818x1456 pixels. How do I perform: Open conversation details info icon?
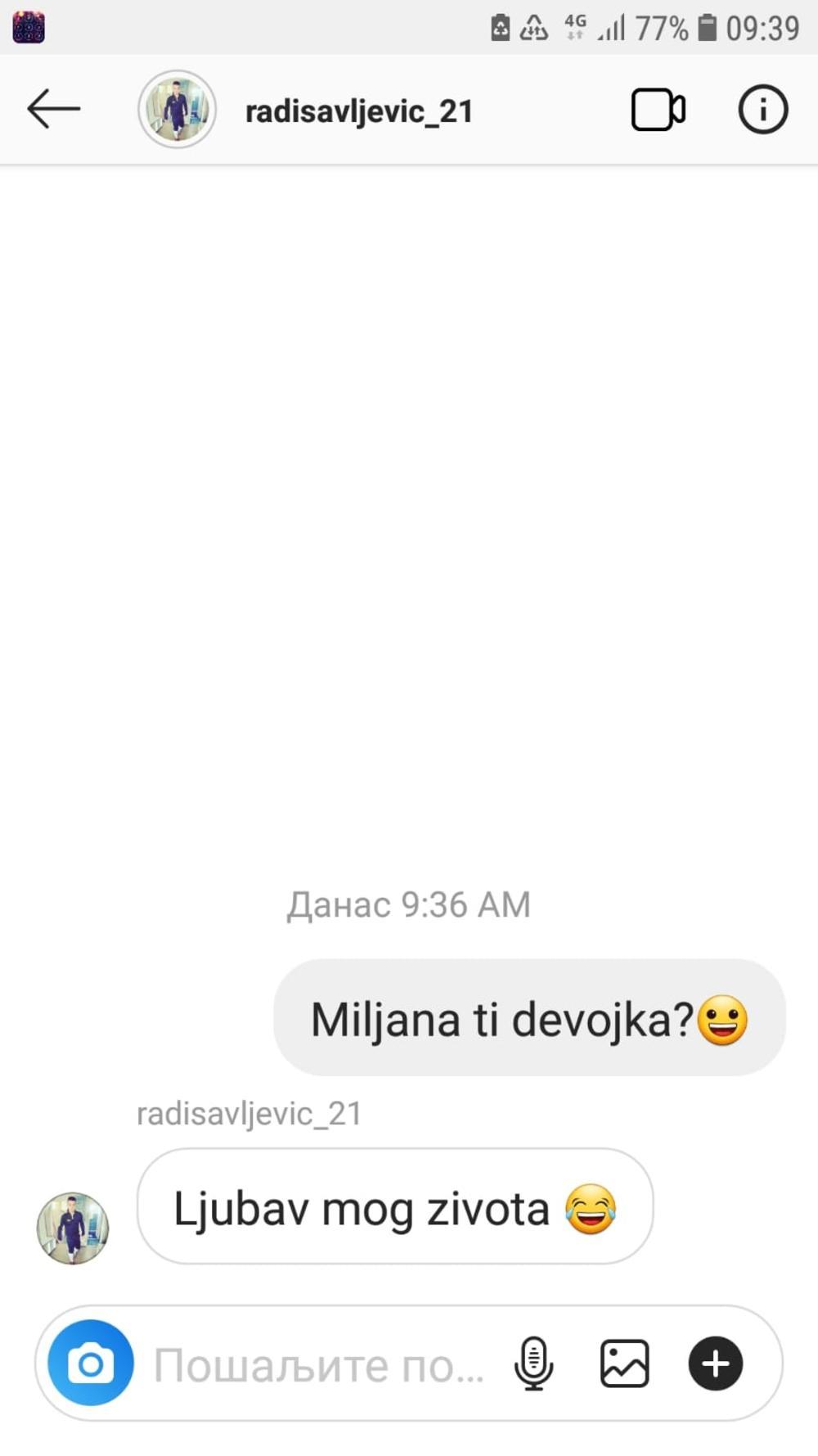(x=762, y=110)
